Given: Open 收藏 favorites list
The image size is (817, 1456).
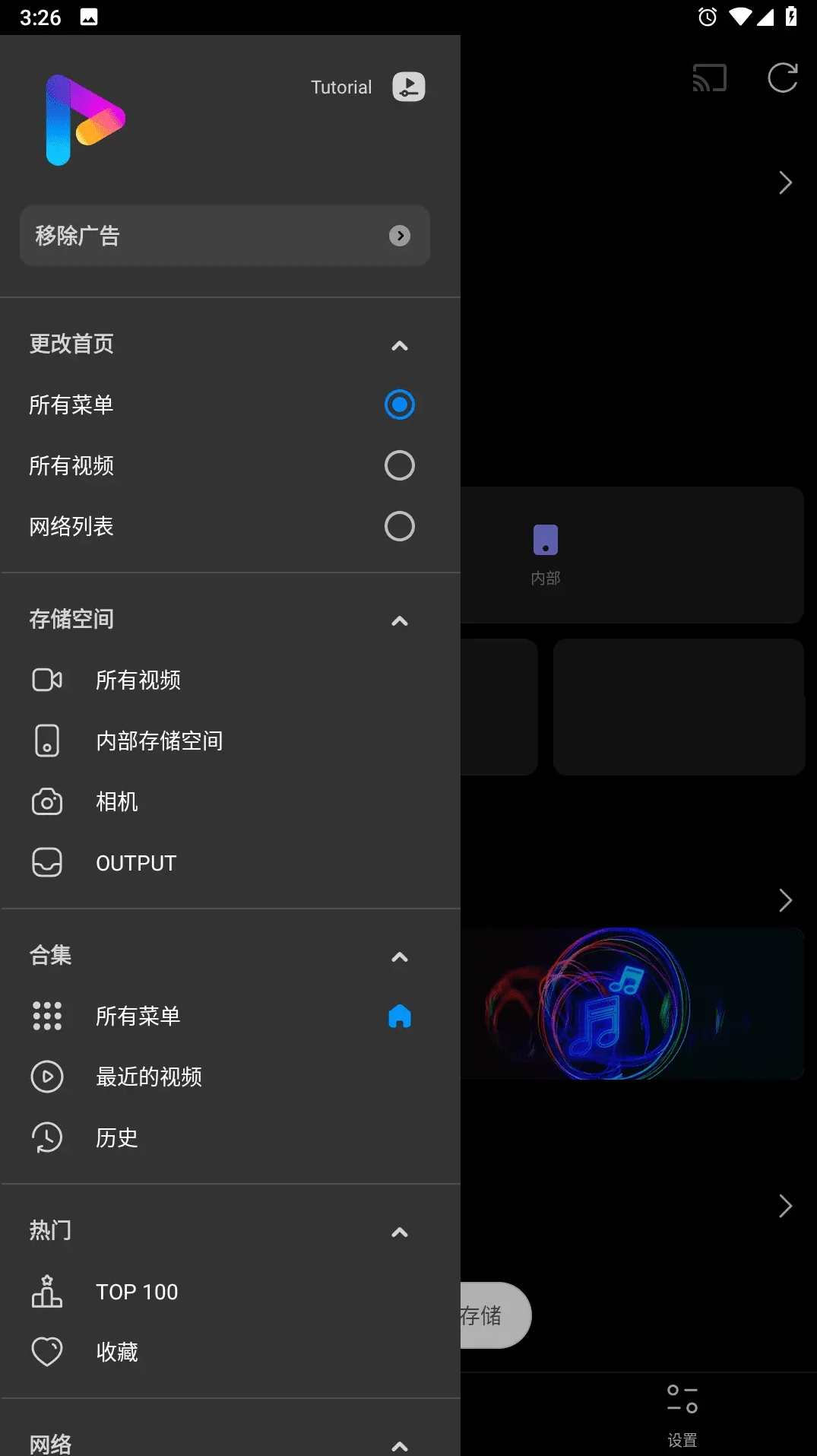Looking at the screenshot, I should (x=116, y=1353).
